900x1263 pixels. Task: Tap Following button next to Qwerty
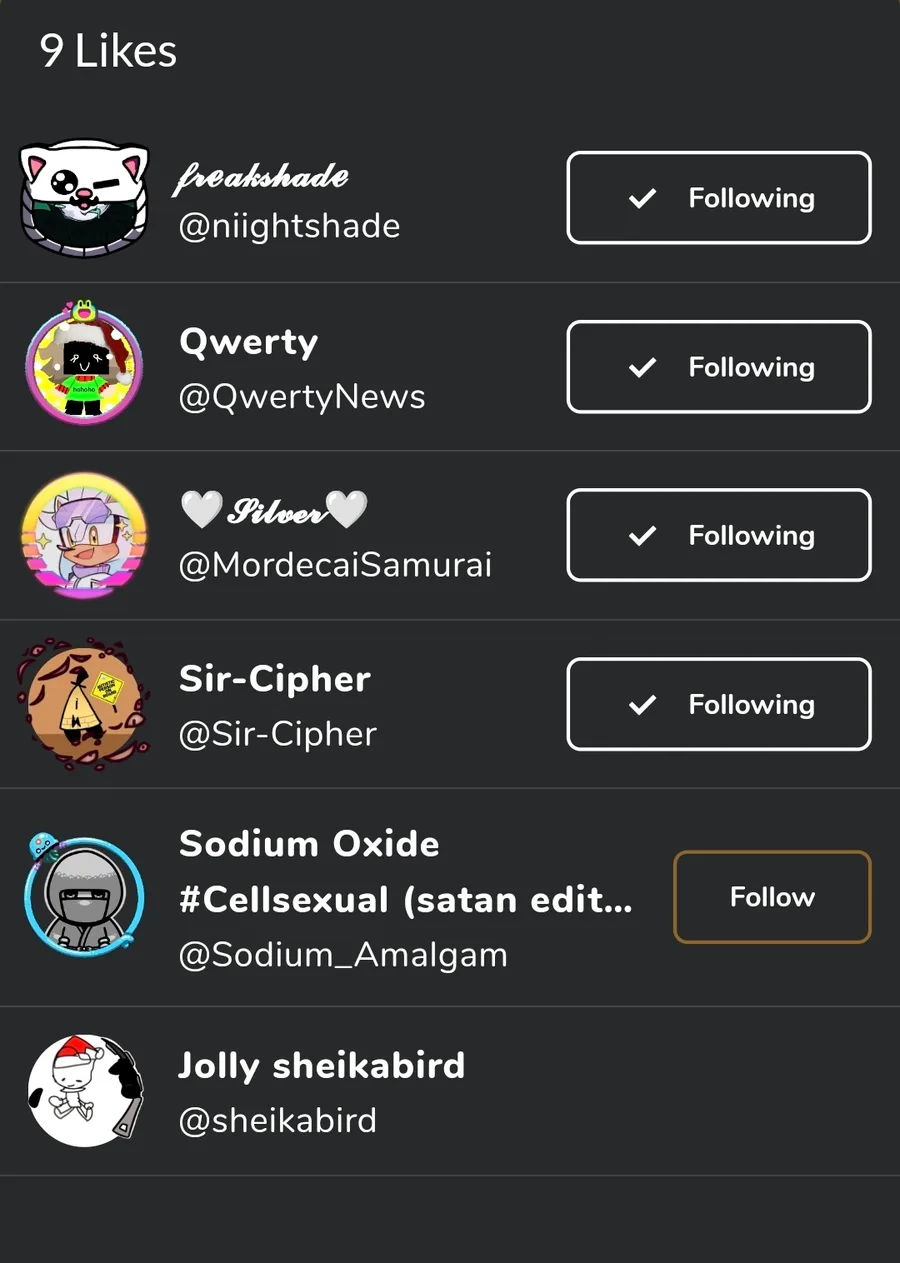pyautogui.click(x=718, y=366)
